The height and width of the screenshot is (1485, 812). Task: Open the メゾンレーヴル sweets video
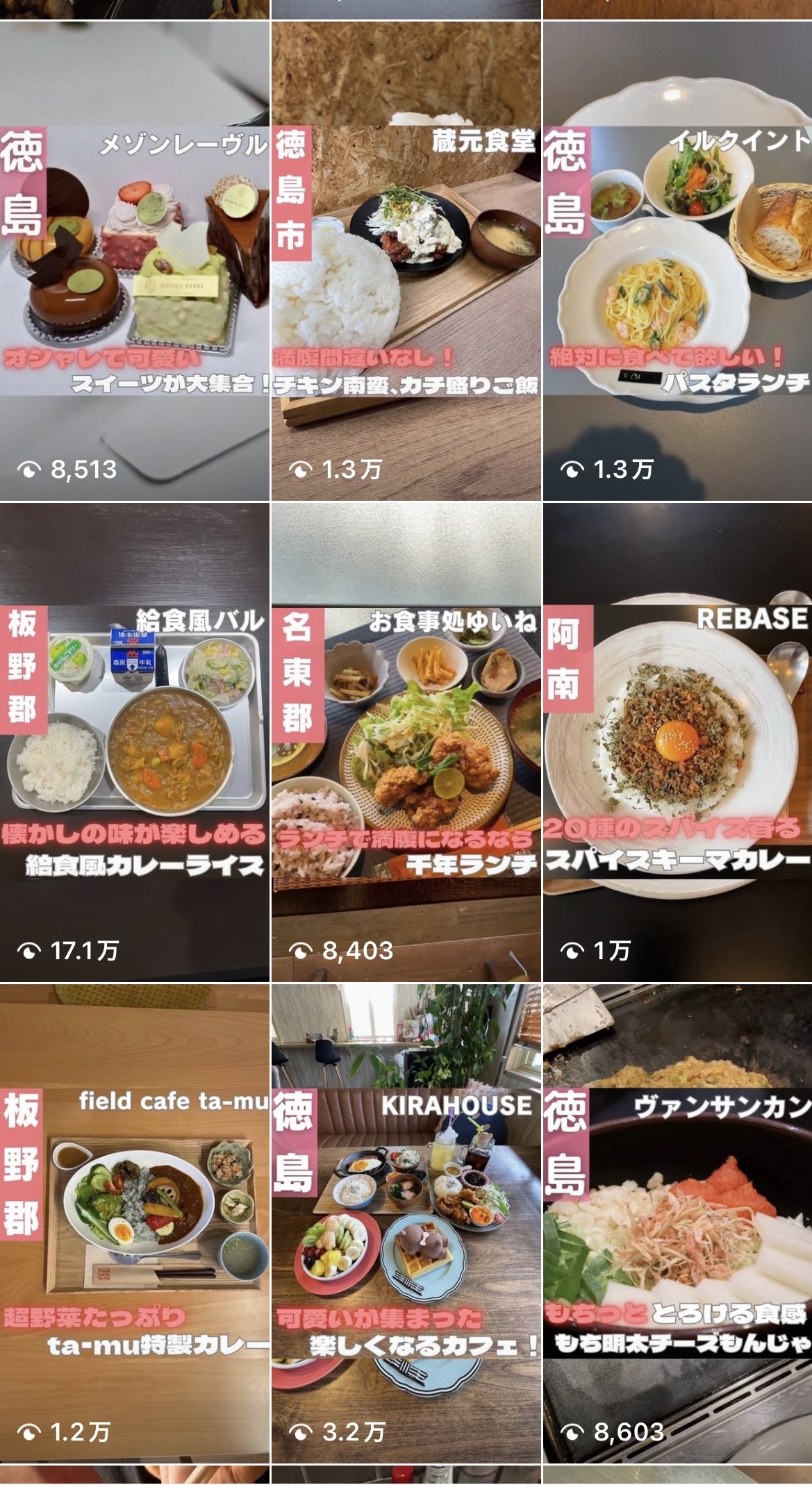pyautogui.click(x=135, y=260)
